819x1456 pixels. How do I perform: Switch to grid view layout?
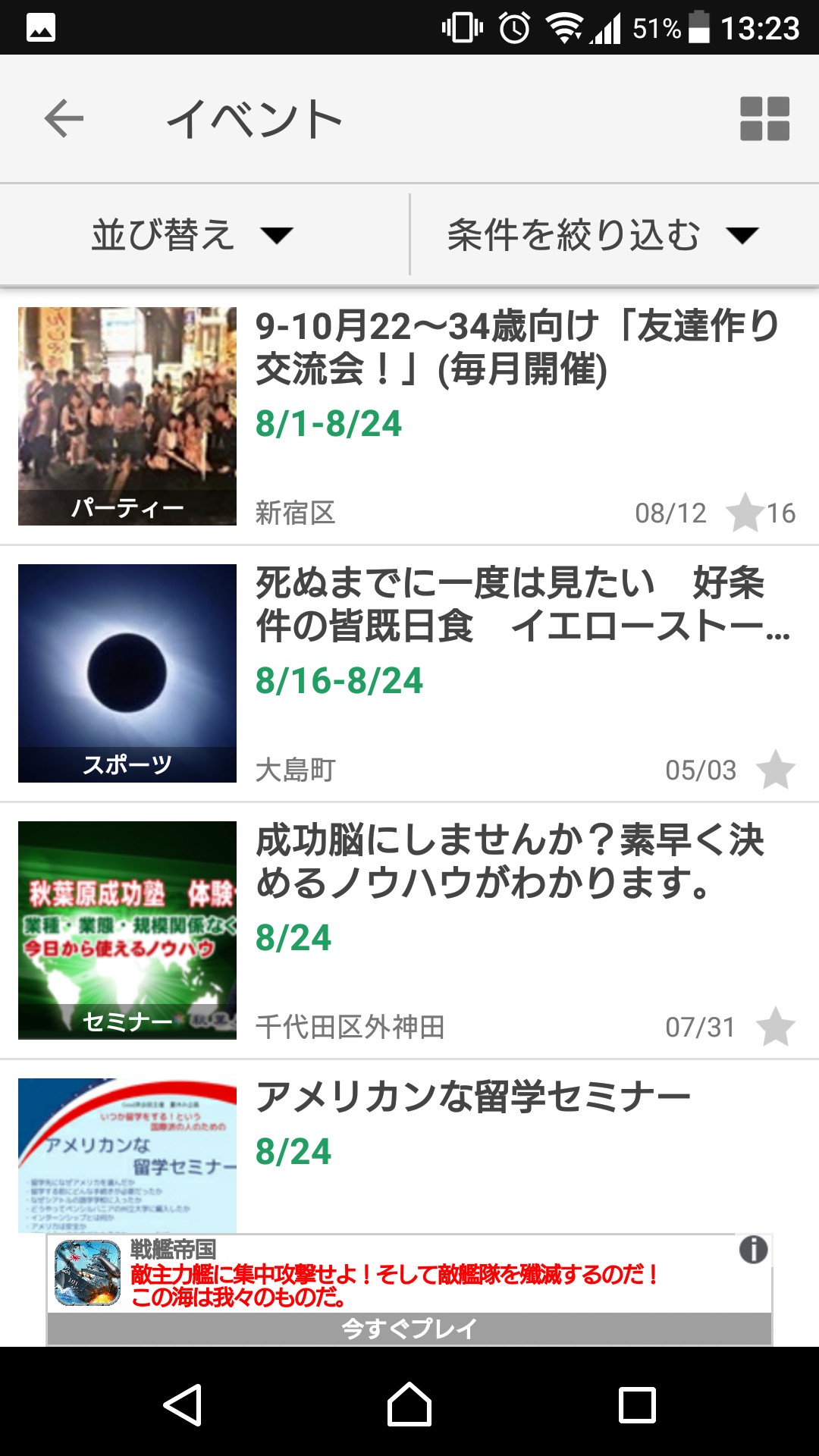point(764,119)
